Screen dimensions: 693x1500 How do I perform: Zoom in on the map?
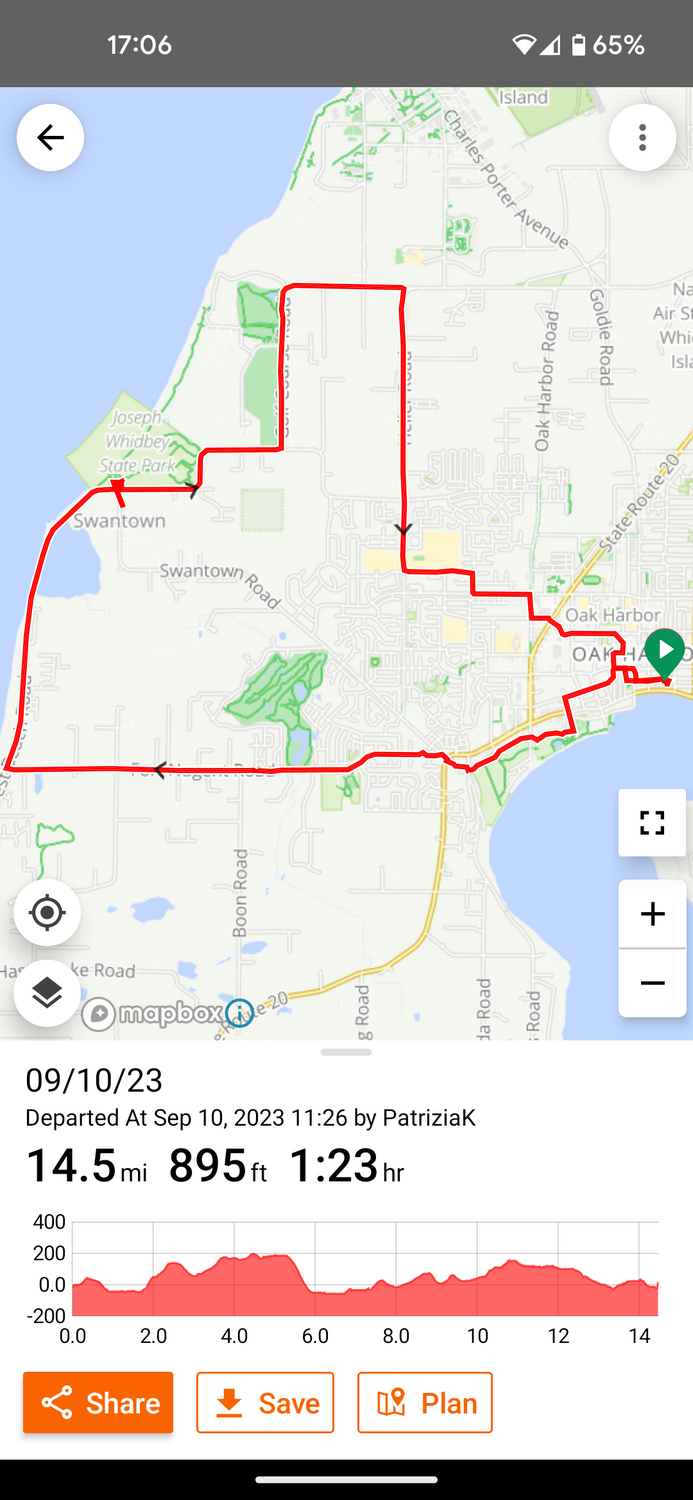[652, 914]
